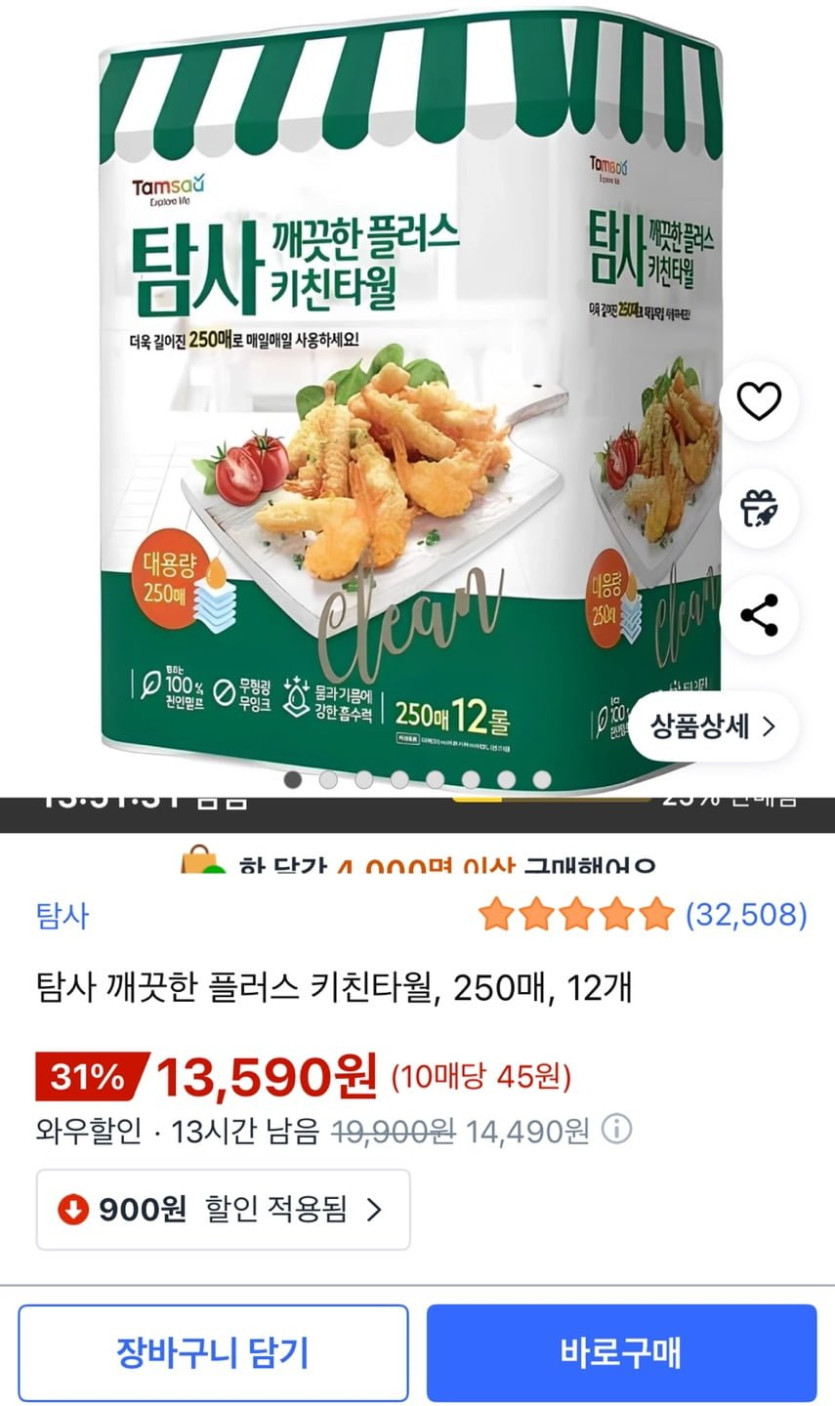The image size is (835, 1406).
Task: Tap the gift icon to send as present
Action: [x=759, y=508]
